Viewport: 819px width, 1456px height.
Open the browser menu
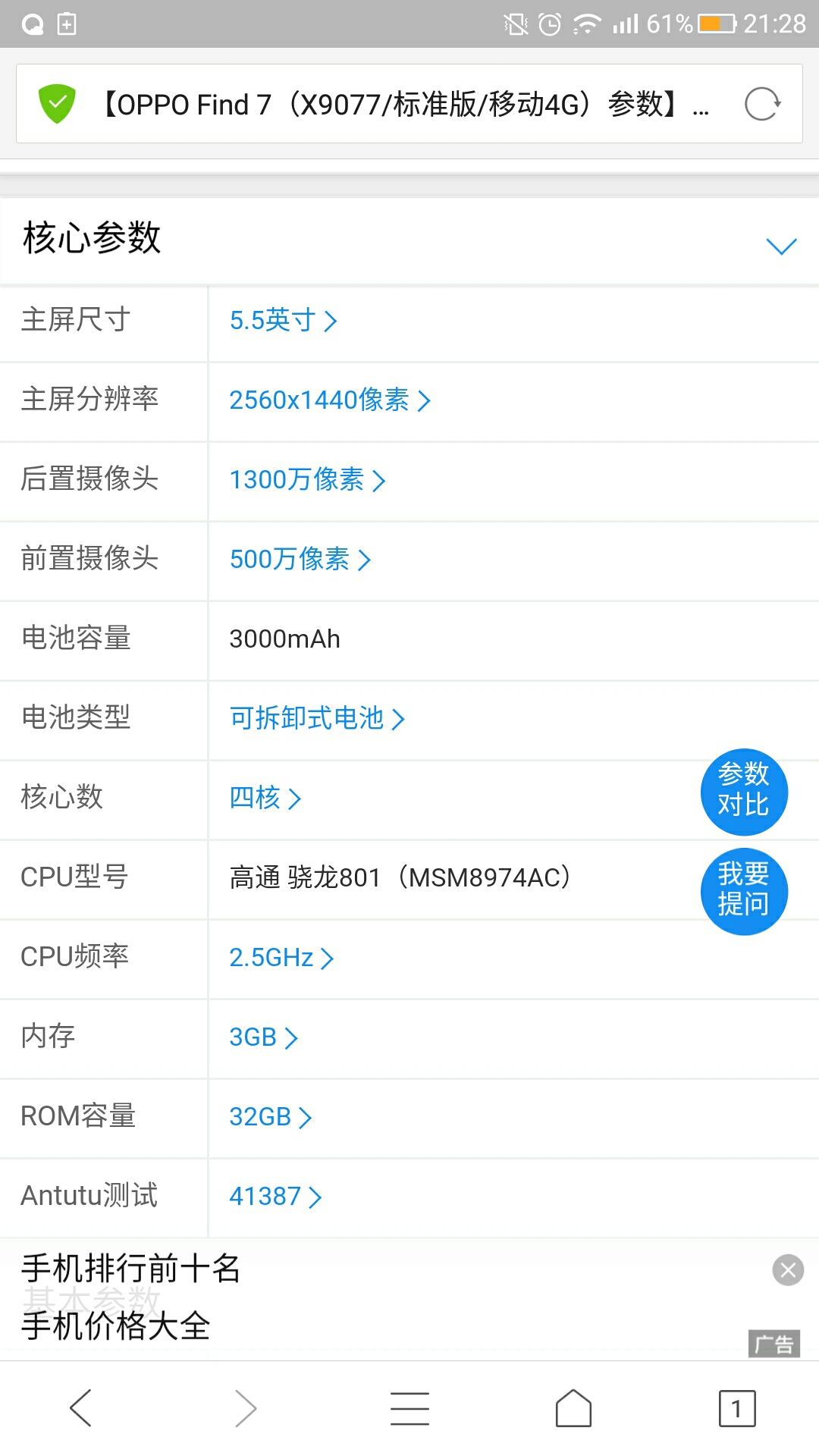tap(409, 1408)
